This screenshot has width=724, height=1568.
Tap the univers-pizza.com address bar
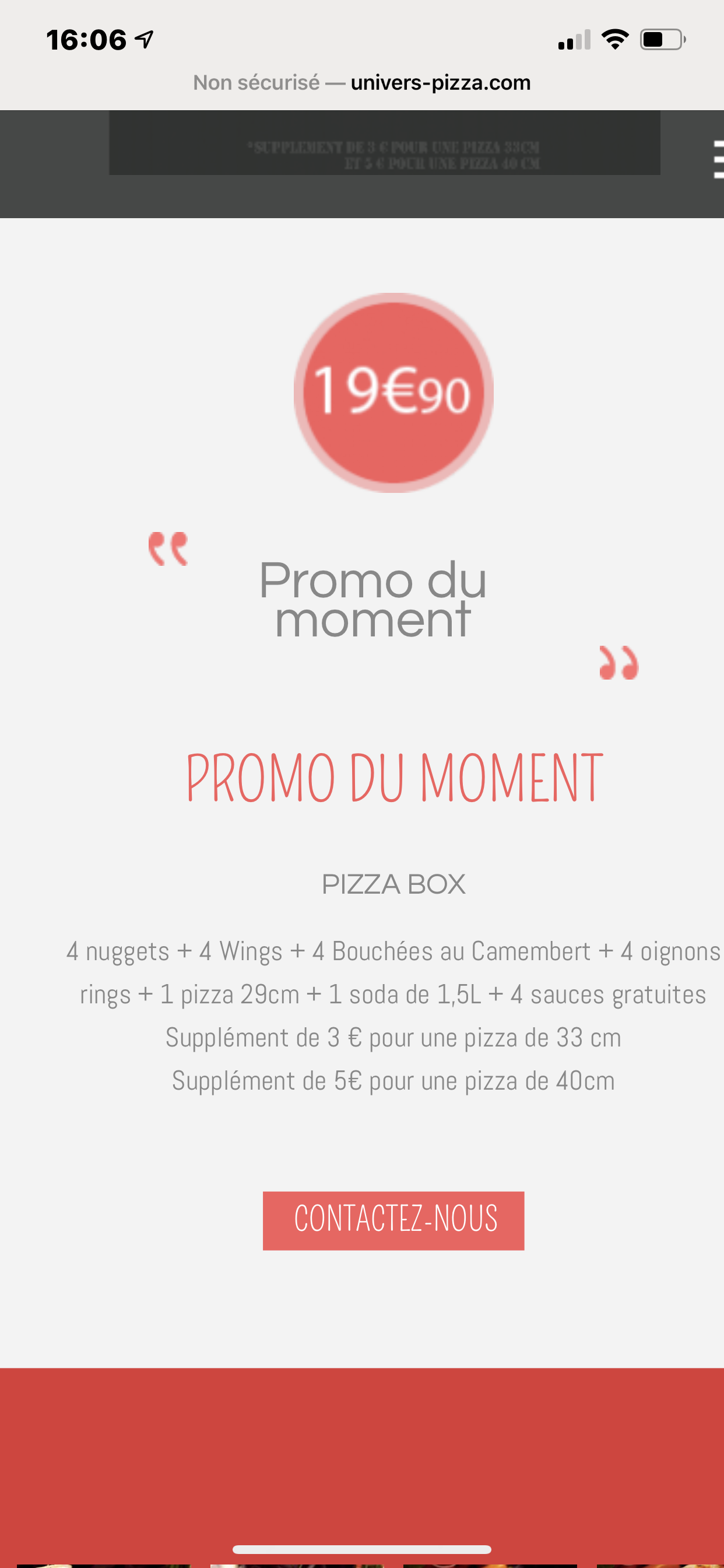coord(362,82)
